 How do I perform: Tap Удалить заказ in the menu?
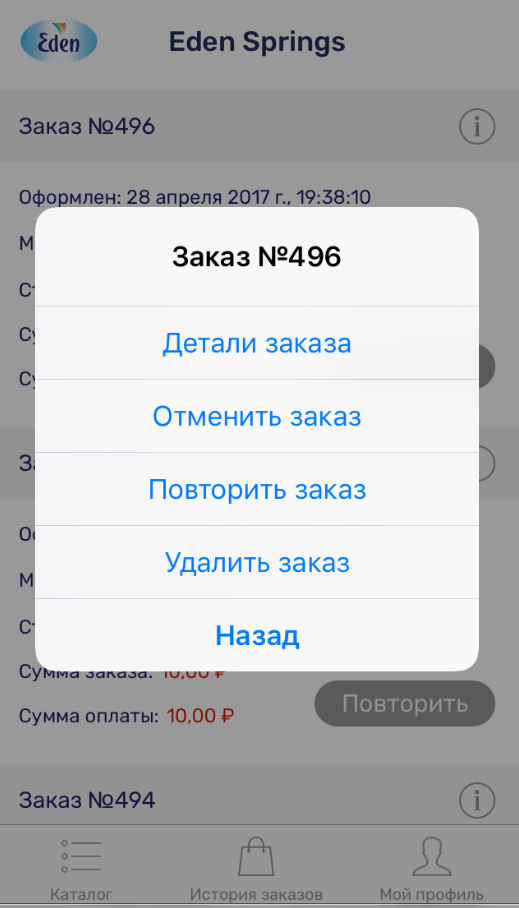[x=257, y=562]
